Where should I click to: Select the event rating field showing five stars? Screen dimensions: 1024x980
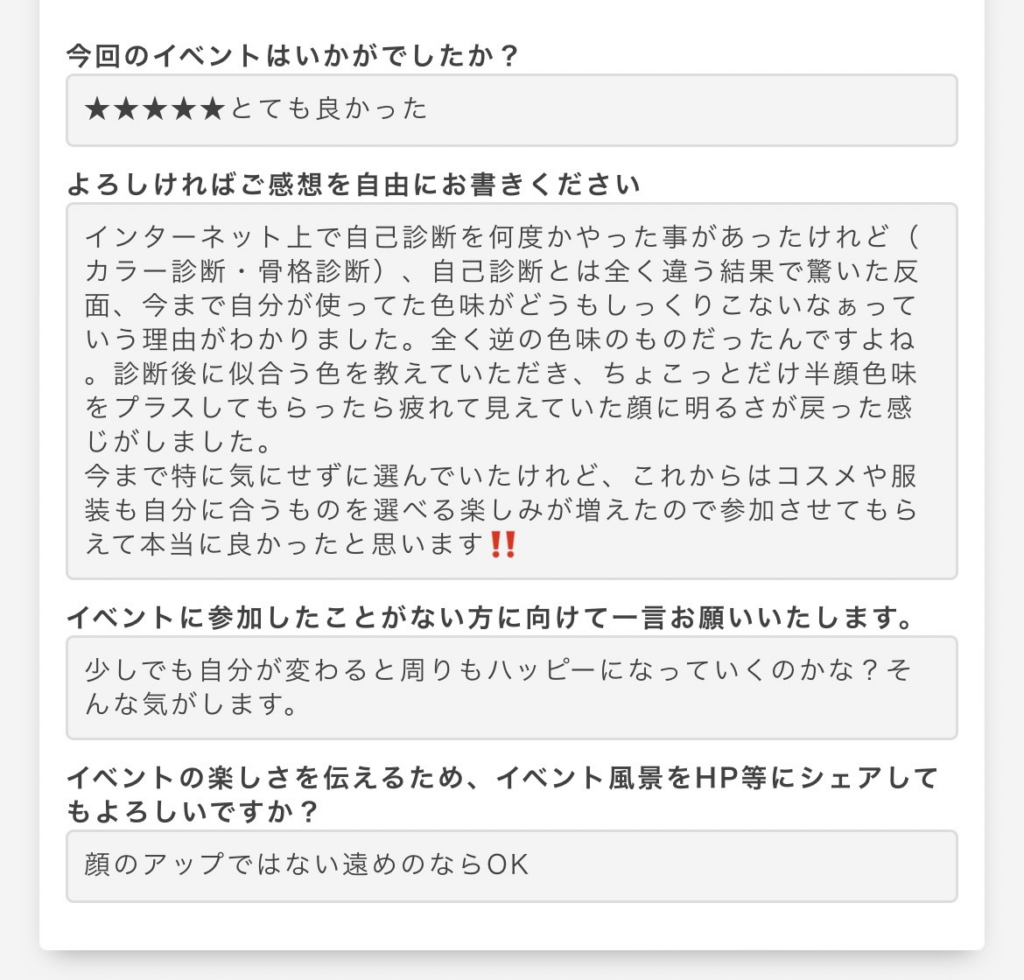[x=511, y=110]
